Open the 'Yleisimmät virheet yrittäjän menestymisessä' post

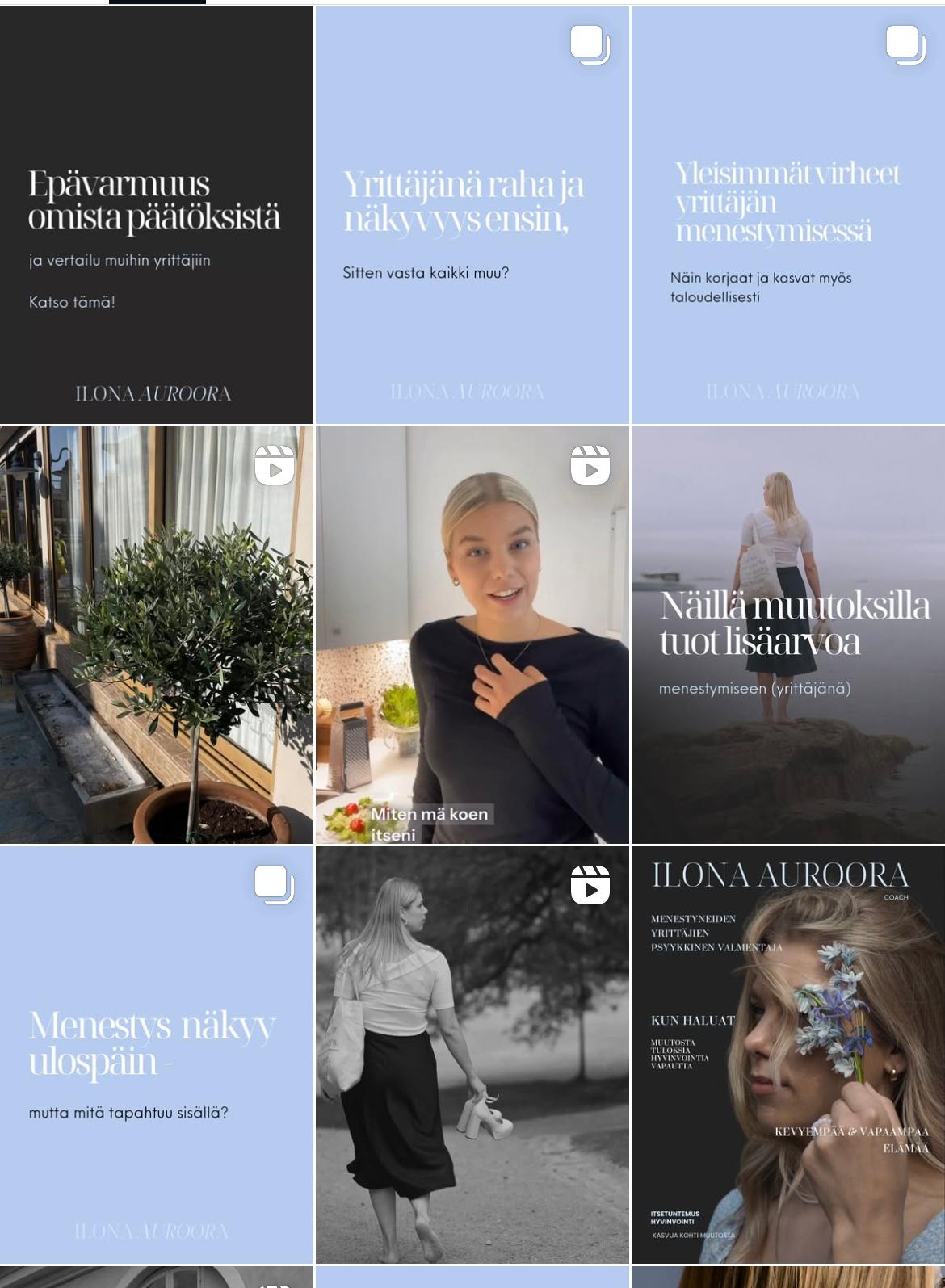click(x=787, y=215)
